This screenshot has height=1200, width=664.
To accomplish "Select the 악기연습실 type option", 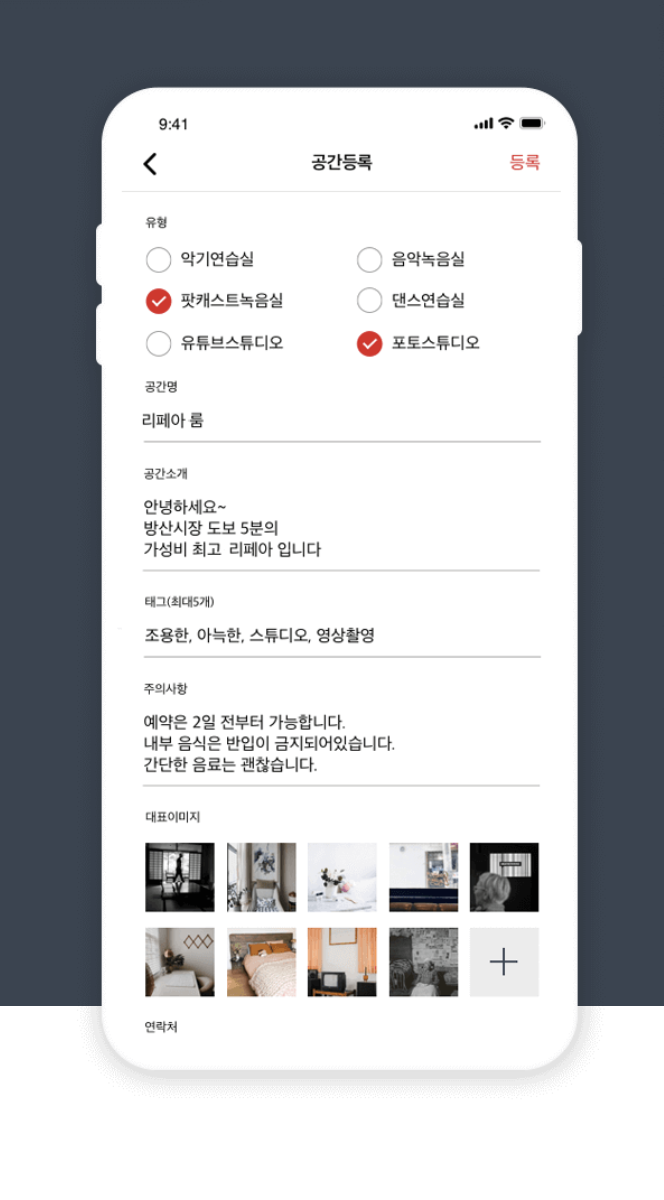I will pyautogui.click(x=159, y=260).
